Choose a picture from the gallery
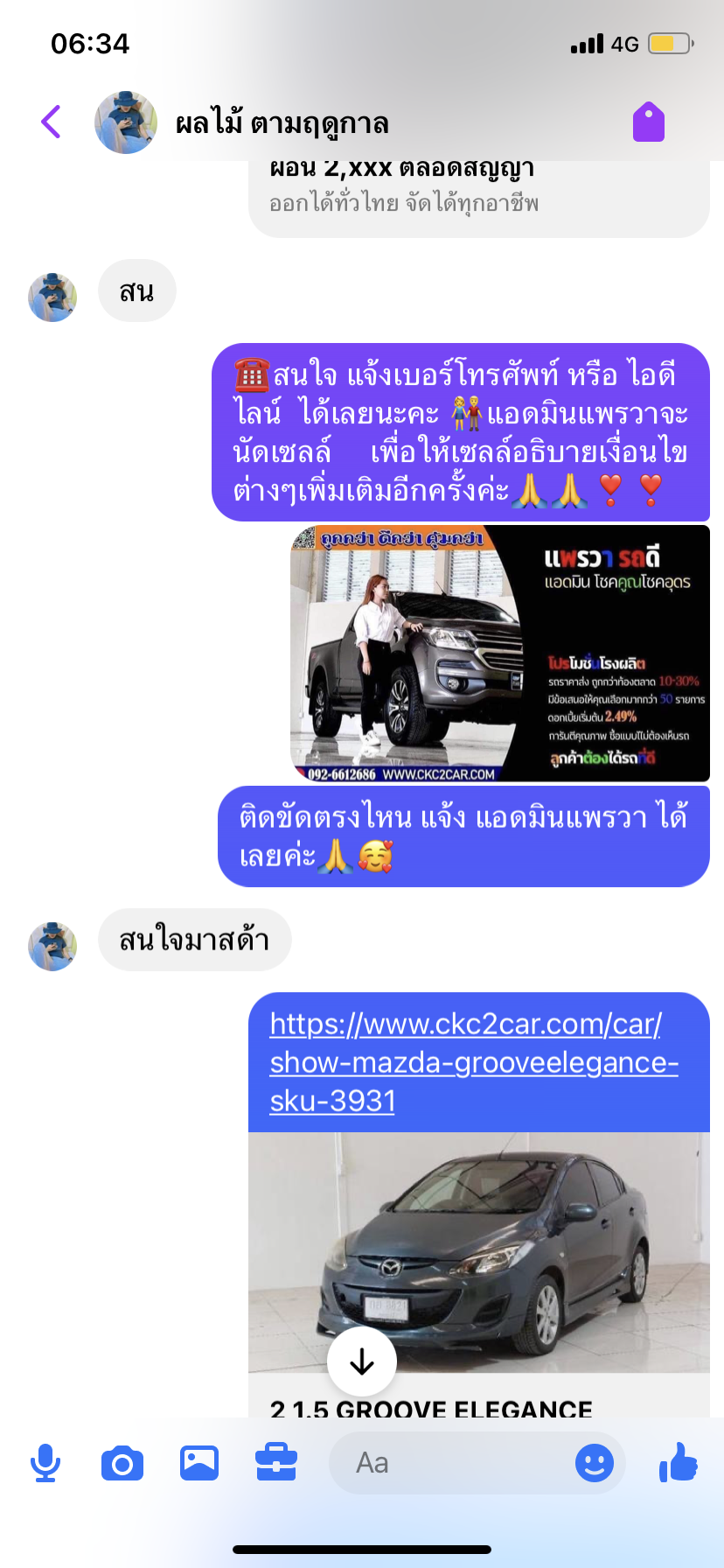Image resolution: width=724 pixels, height=1568 pixels. click(x=199, y=1463)
